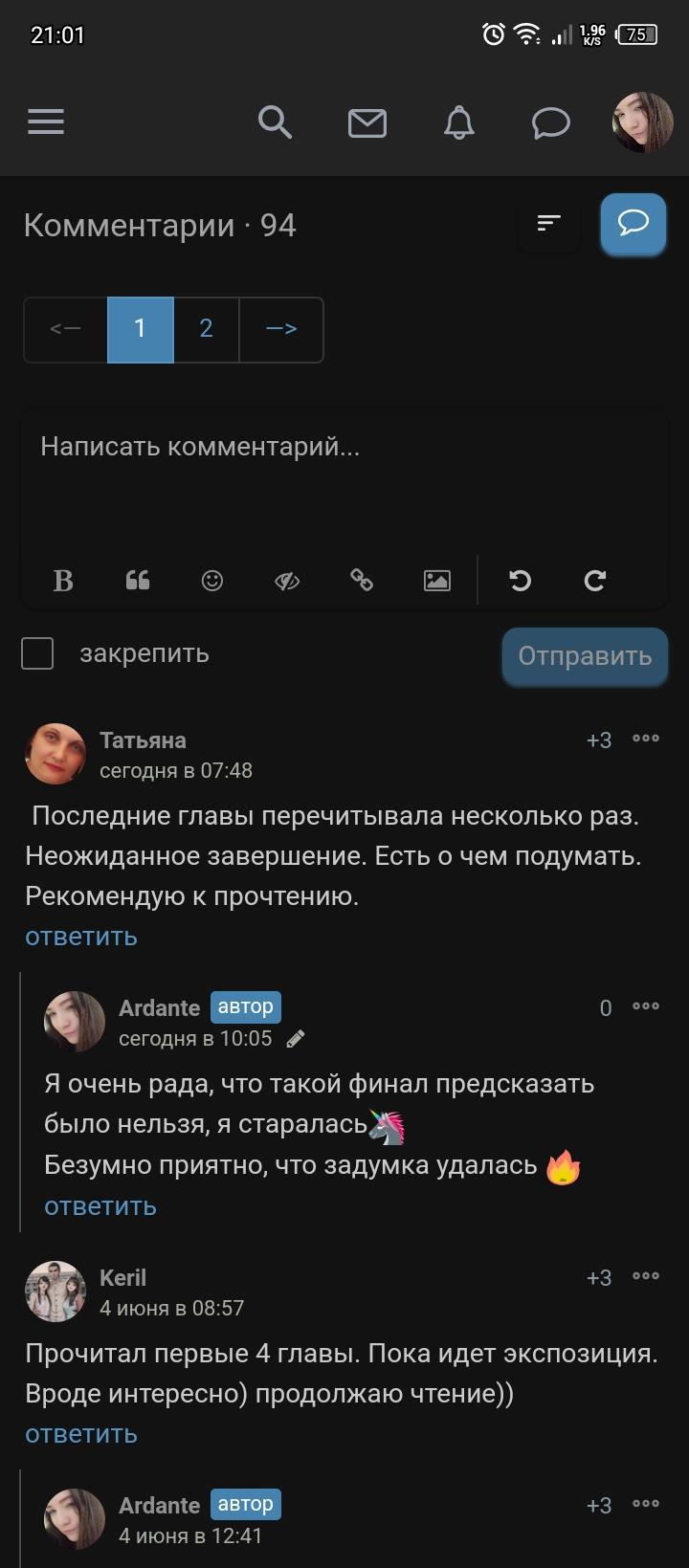Tap the blue comment bubble button
This screenshot has width=689, height=1568.
(x=633, y=224)
